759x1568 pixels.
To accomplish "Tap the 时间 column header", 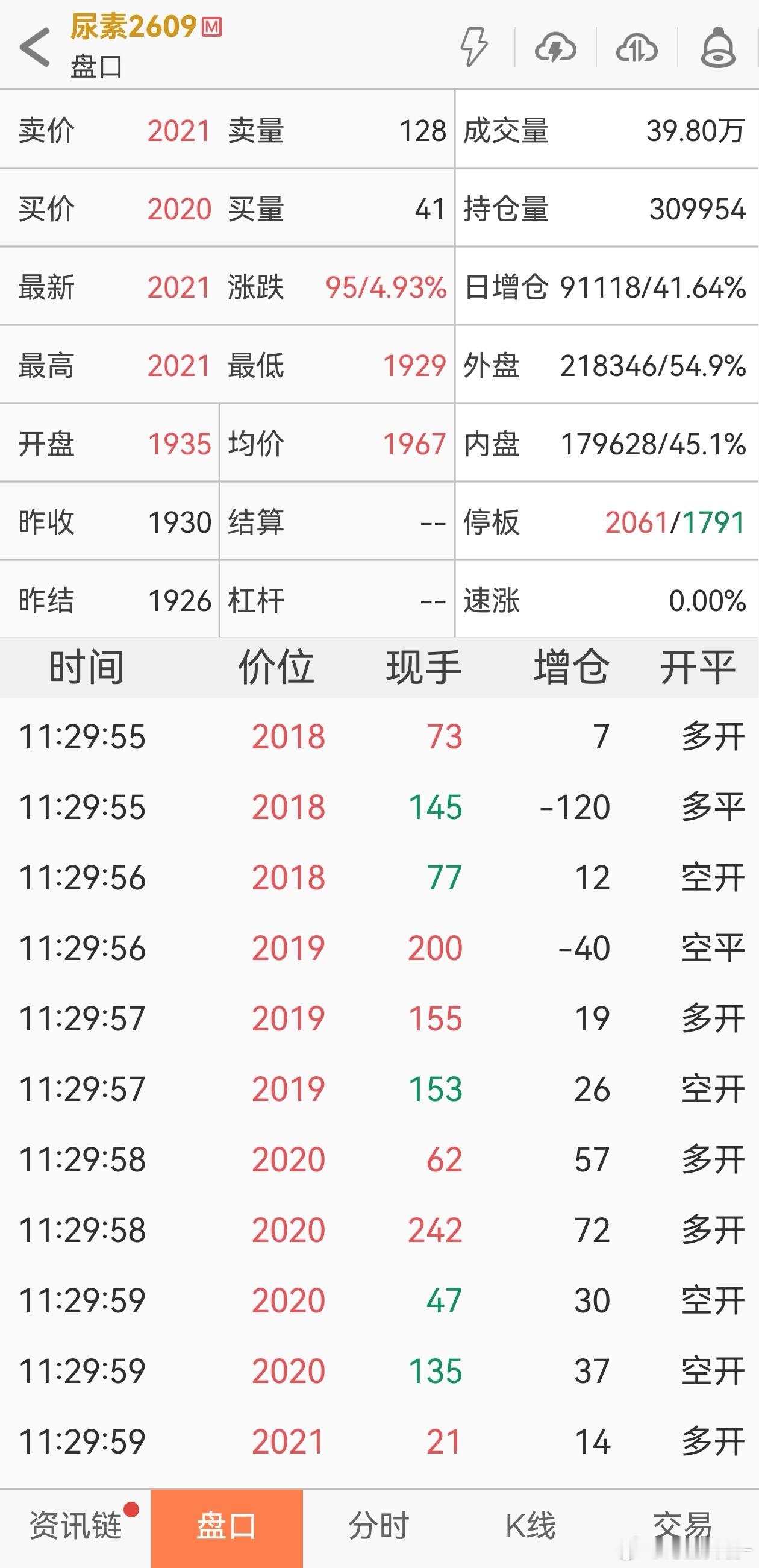I will pos(86,667).
